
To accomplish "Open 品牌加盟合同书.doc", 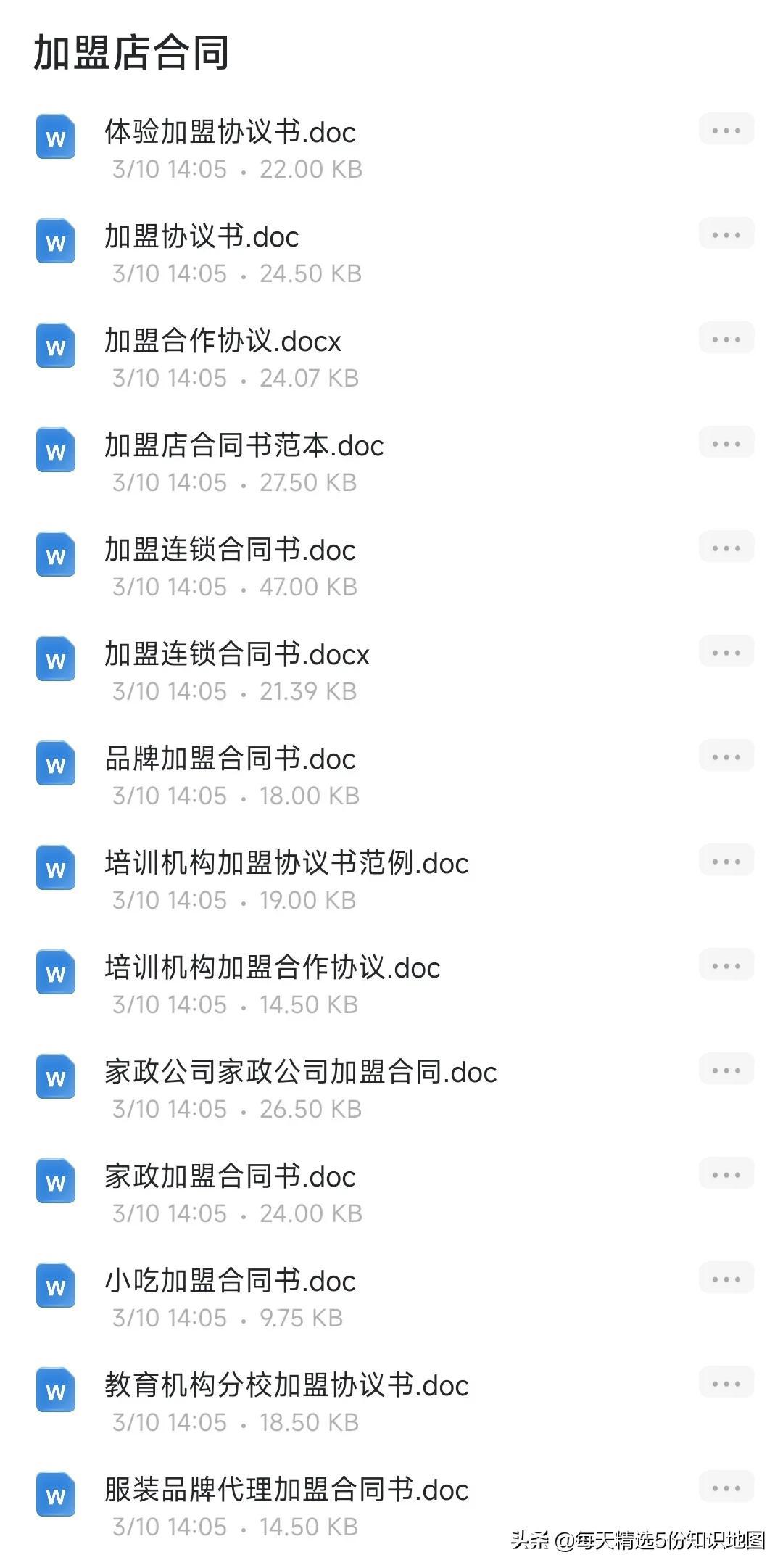I will coord(230,760).
